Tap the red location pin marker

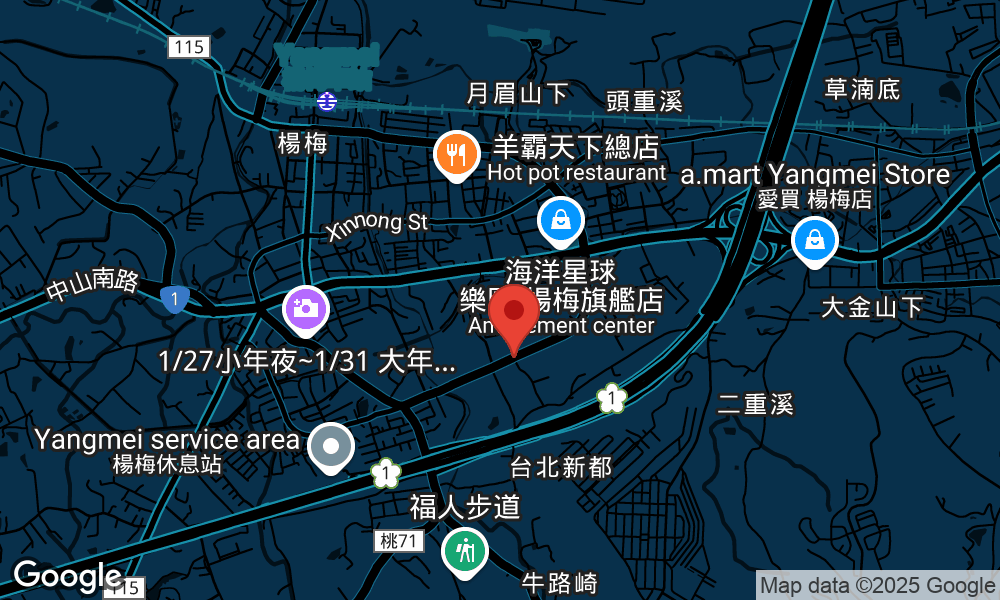[x=514, y=313]
